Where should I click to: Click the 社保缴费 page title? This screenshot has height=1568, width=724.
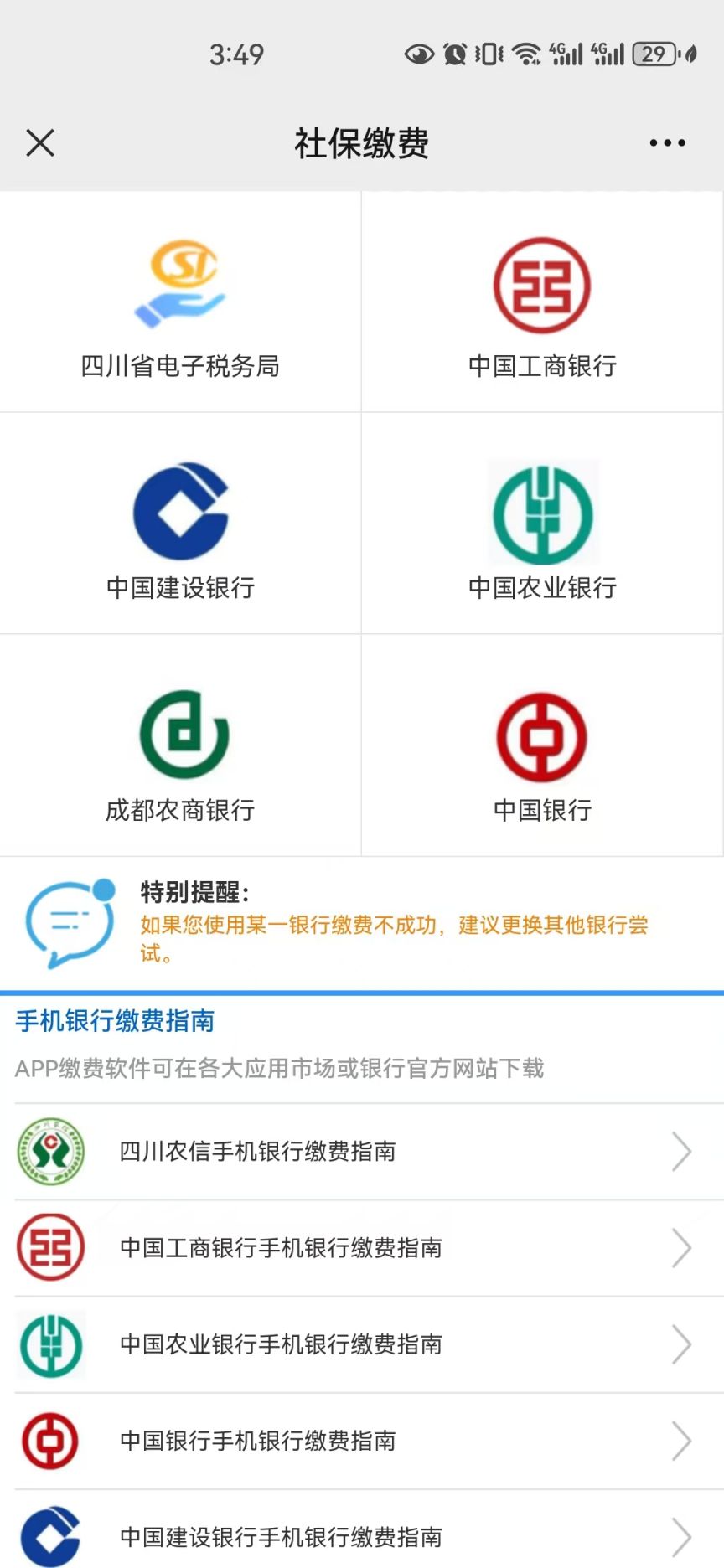pyautogui.click(x=362, y=142)
